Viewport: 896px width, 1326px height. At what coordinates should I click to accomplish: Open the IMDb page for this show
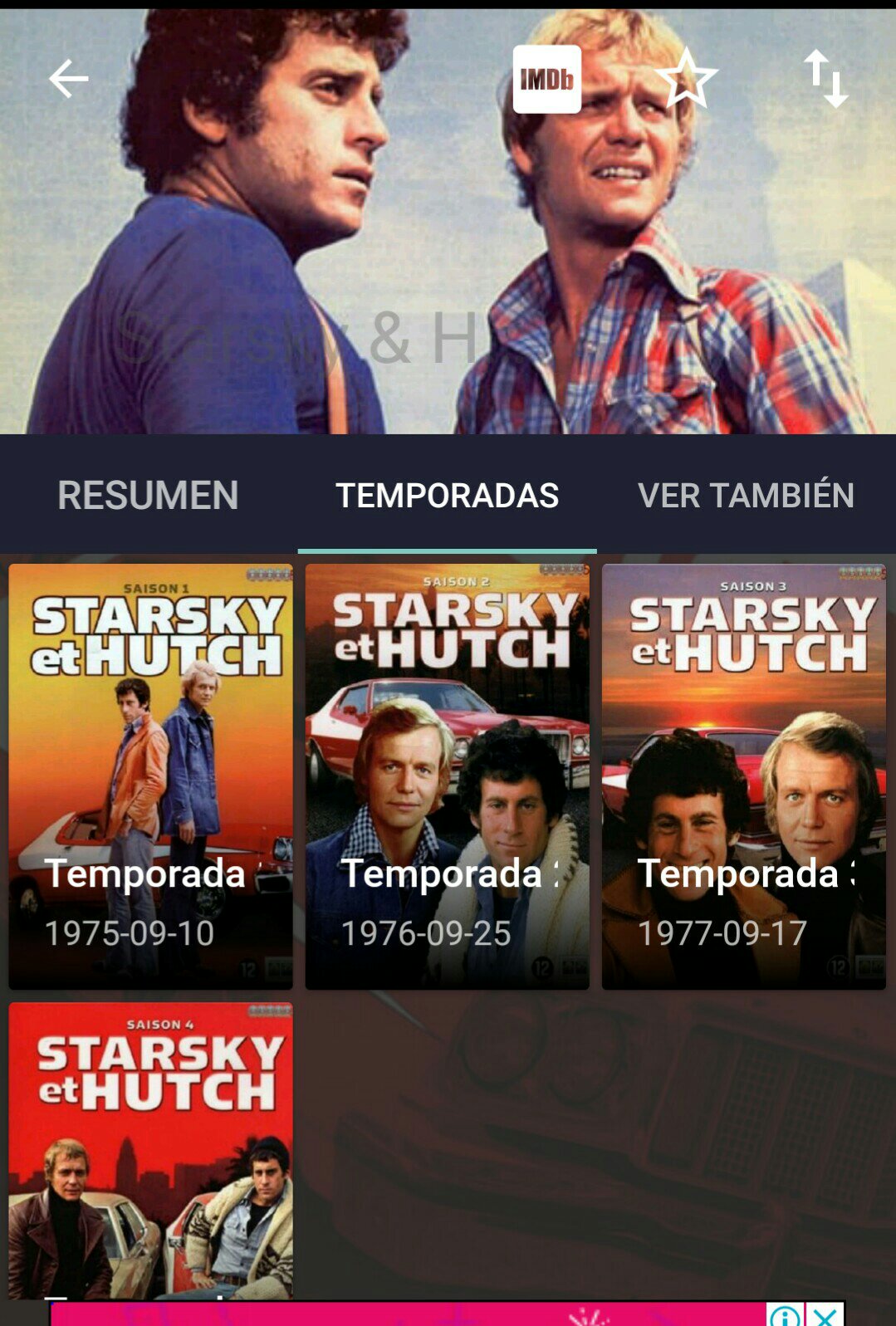click(x=546, y=80)
